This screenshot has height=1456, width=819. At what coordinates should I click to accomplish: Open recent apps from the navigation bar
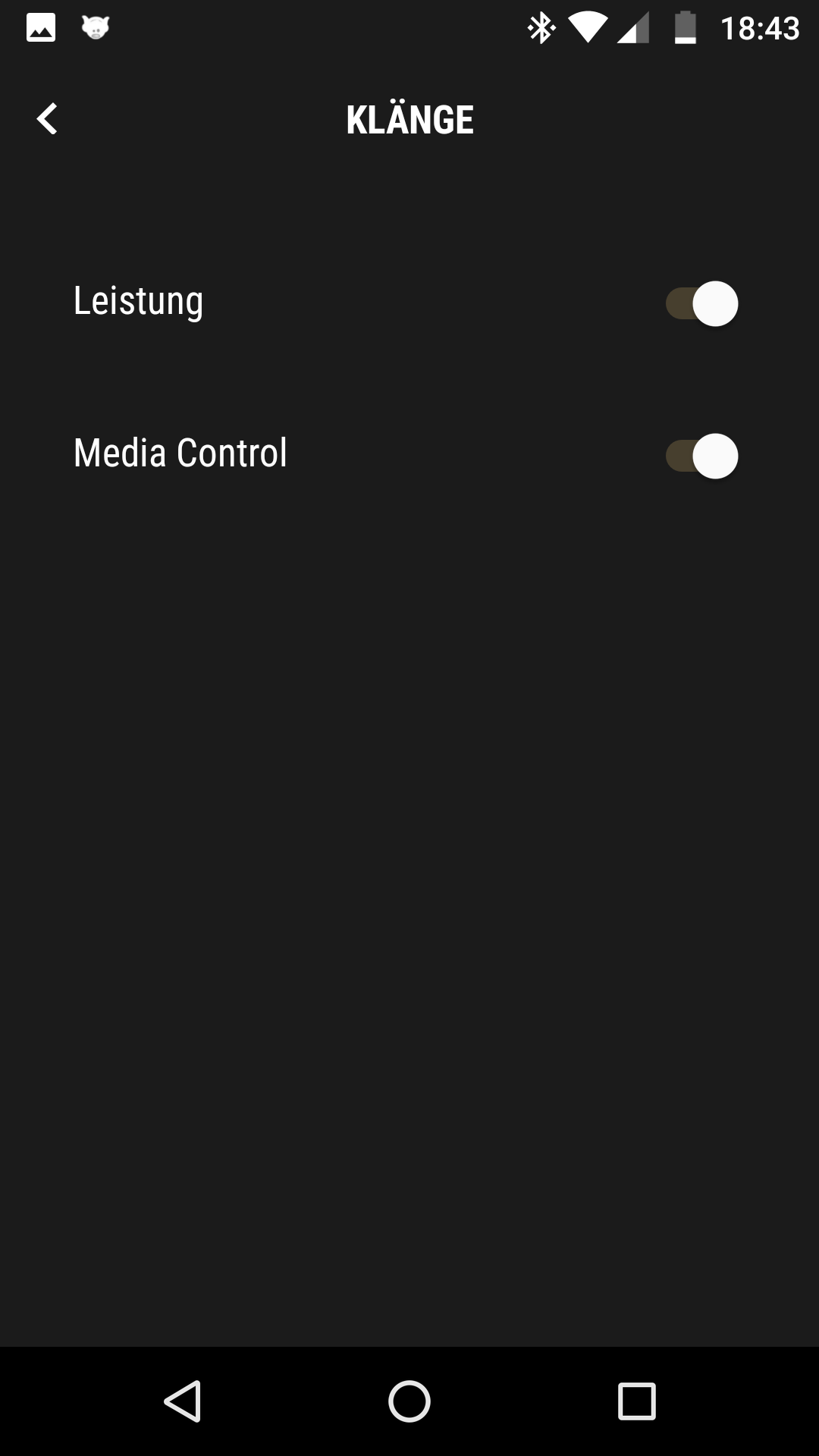click(x=637, y=1401)
